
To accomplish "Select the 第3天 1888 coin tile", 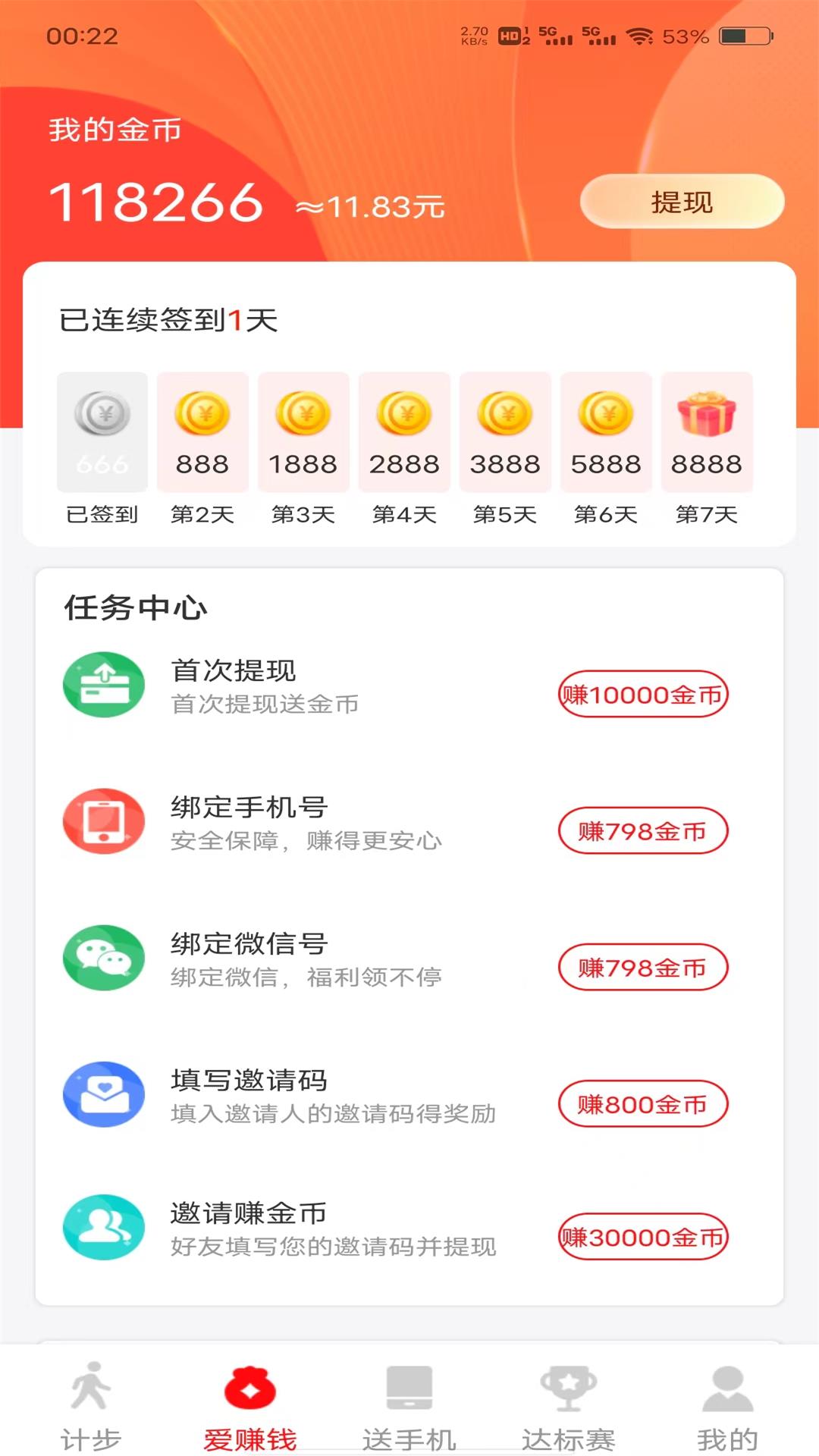I will (x=303, y=432).
